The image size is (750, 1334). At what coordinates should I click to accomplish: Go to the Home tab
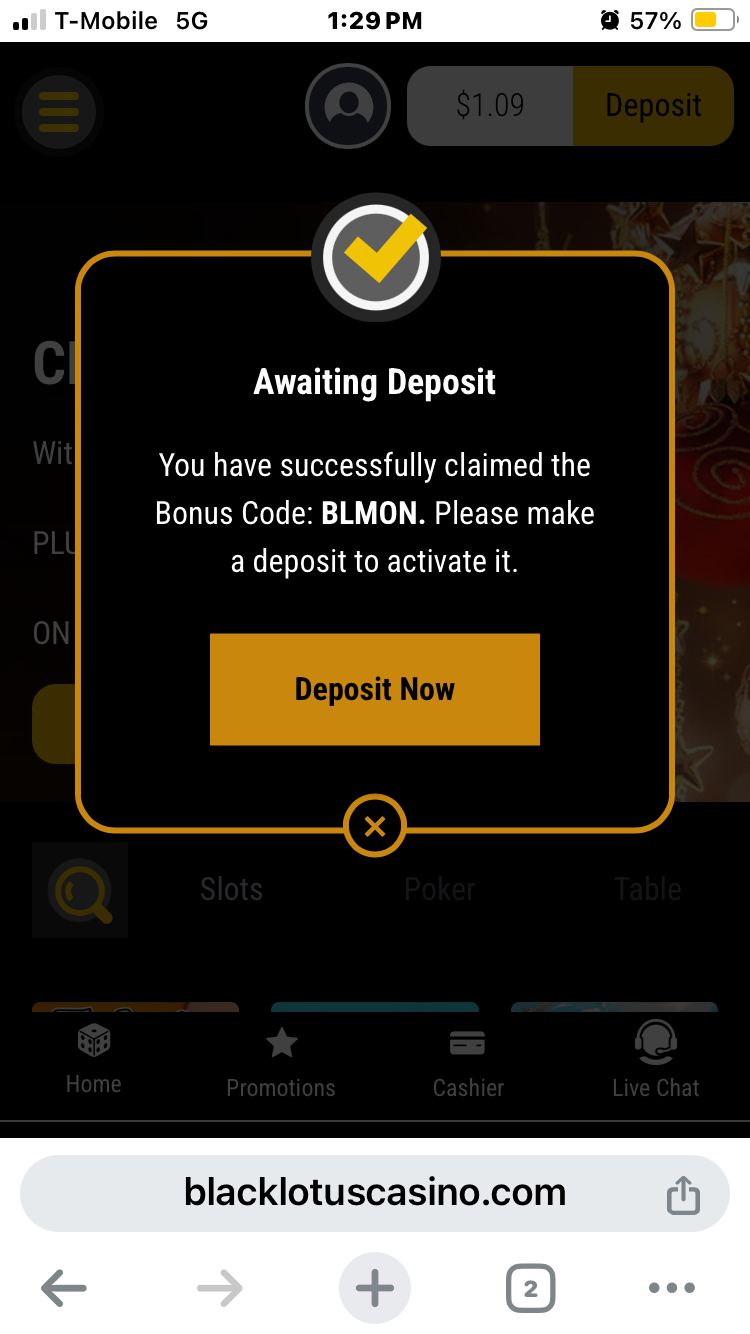pos(94,1060)
